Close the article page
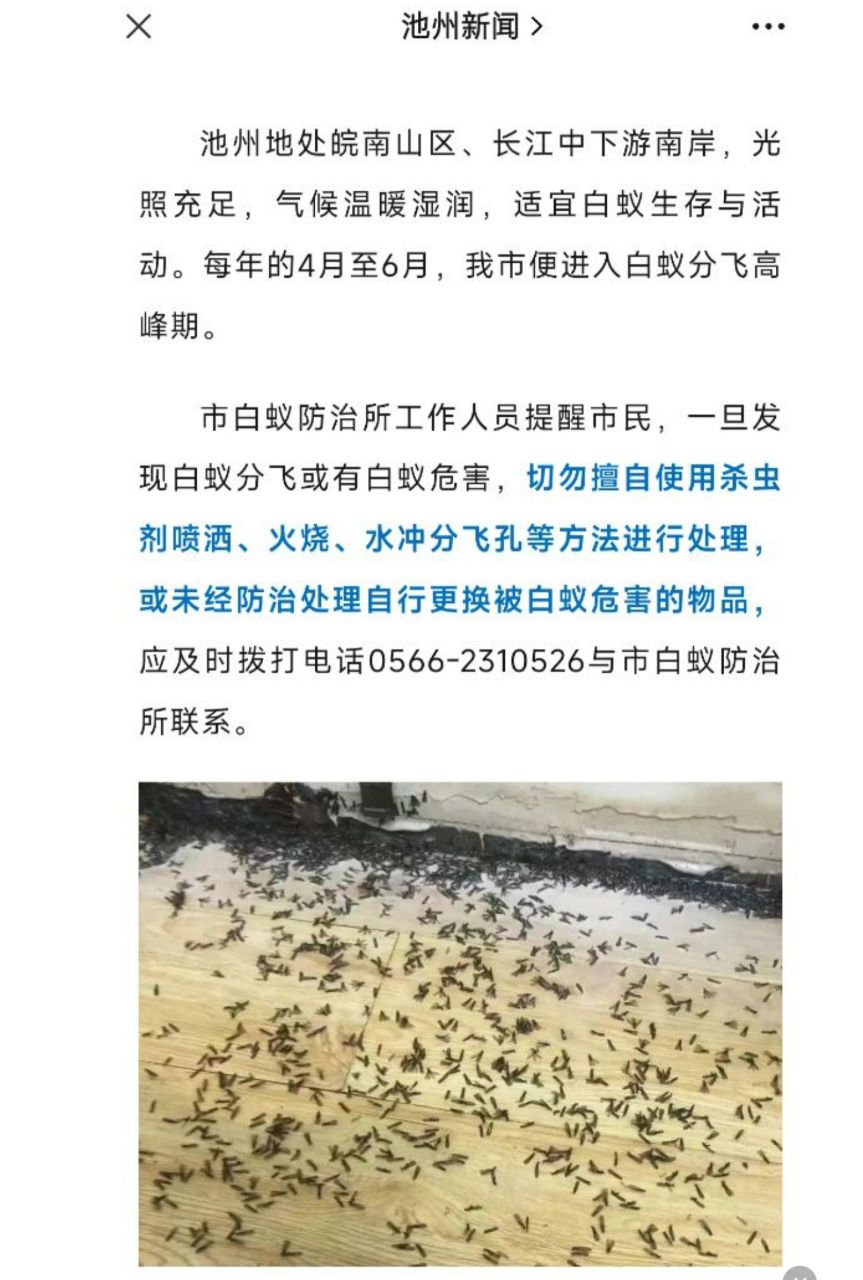Image resolution: width=863 pixels, height=1280 pixels. (x=139, y=27)
